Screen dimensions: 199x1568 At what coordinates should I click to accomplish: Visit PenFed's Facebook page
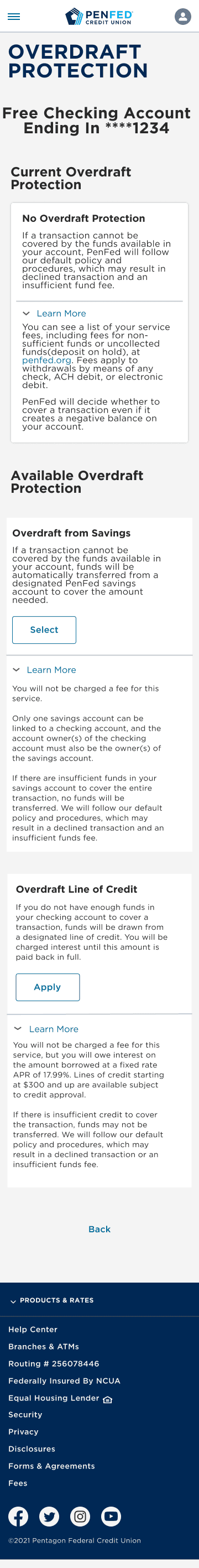[x=18, y=1516]
